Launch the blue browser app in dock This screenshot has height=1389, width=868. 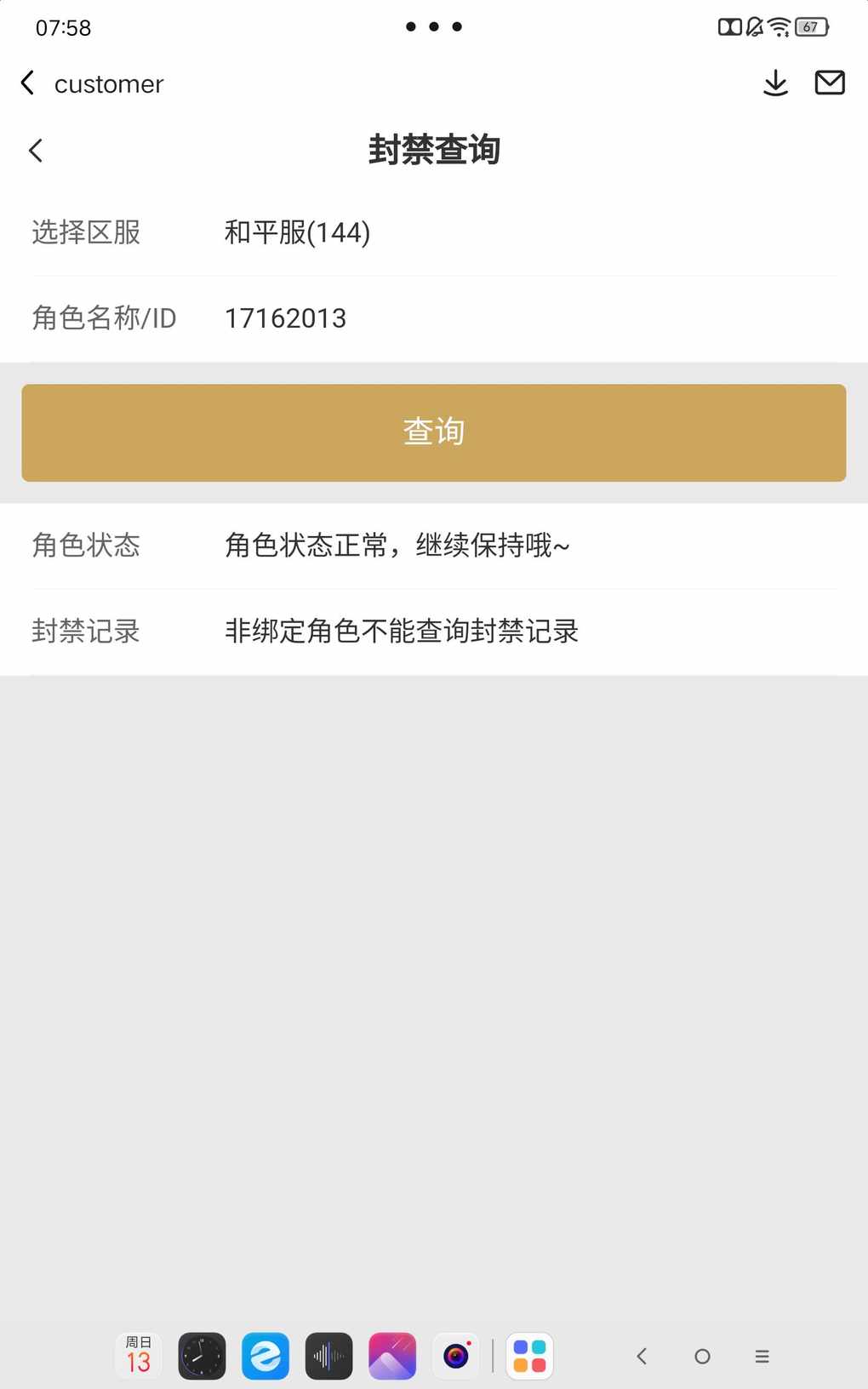point(266,1356)
